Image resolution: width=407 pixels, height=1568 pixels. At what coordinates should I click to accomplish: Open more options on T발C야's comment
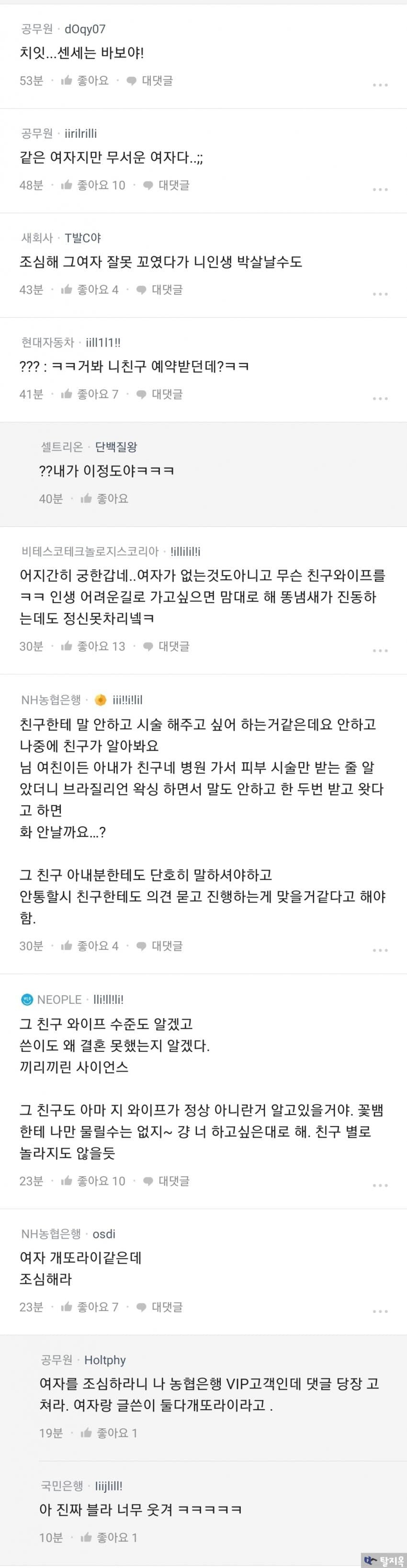coord(380,294)
